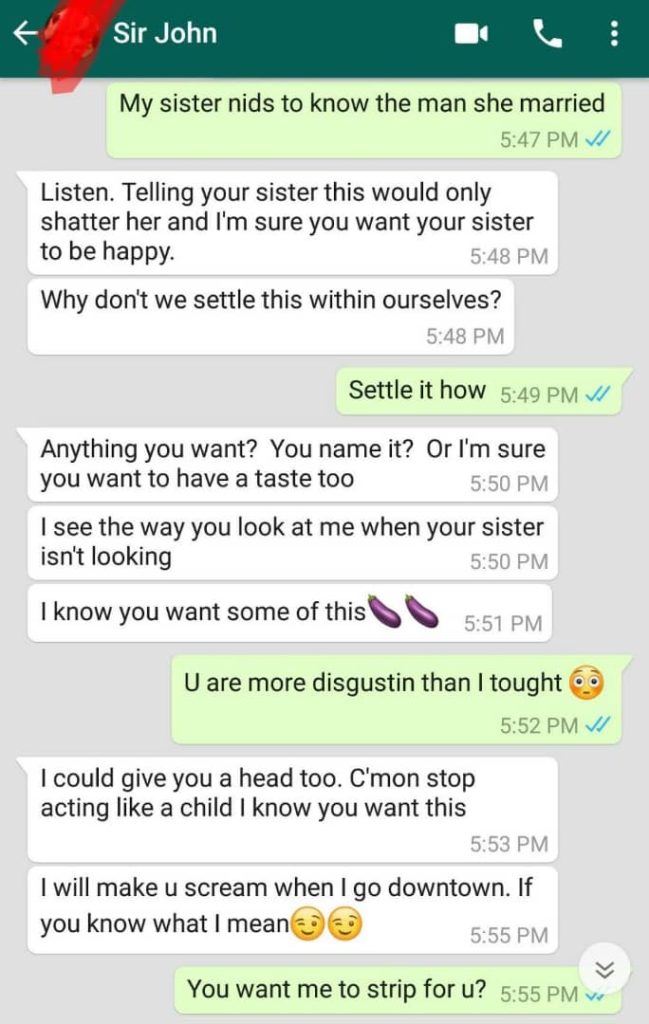This screenshot has width=649, height=1024.
Task: Open the overflow menu
Action: [613, 34]
